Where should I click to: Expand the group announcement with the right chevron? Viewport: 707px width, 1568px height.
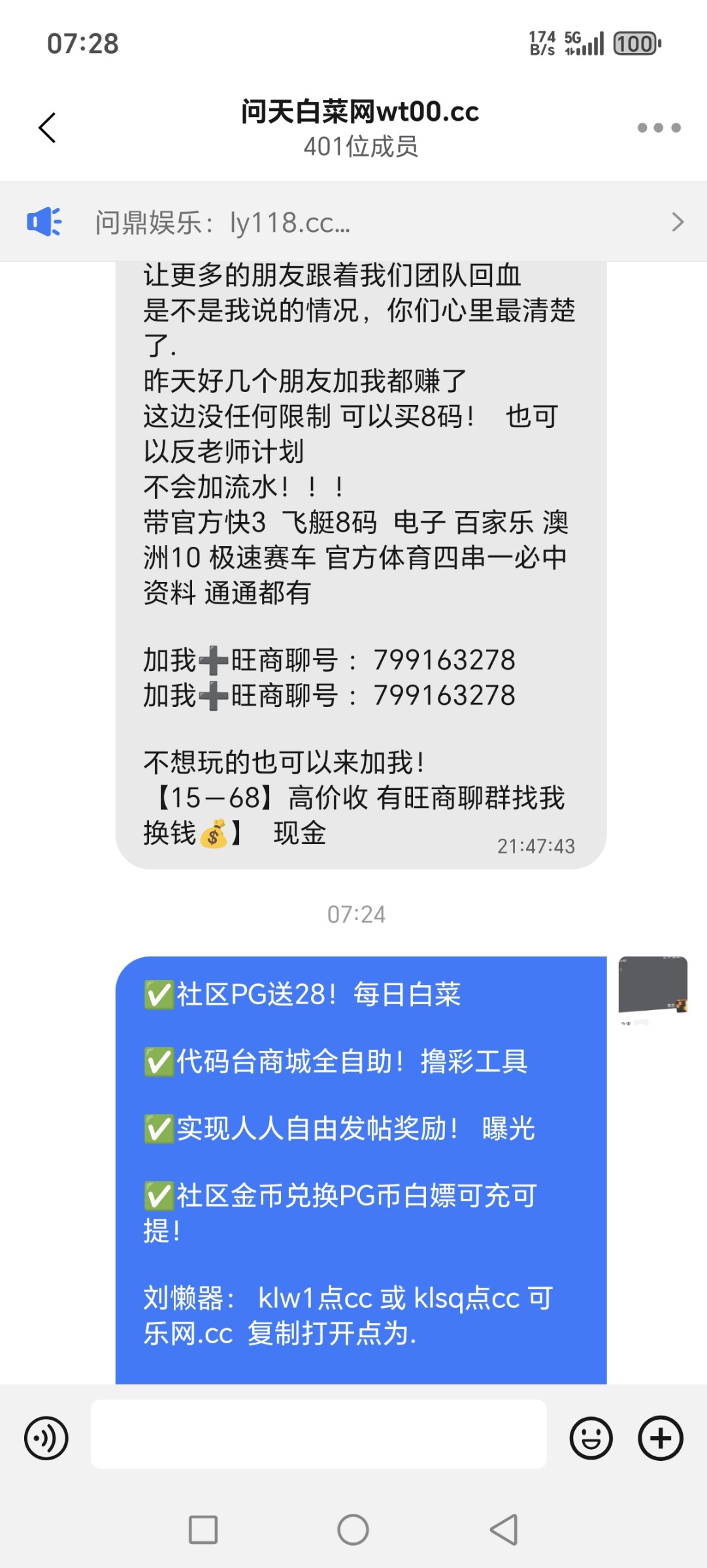(x=678, y=222)
